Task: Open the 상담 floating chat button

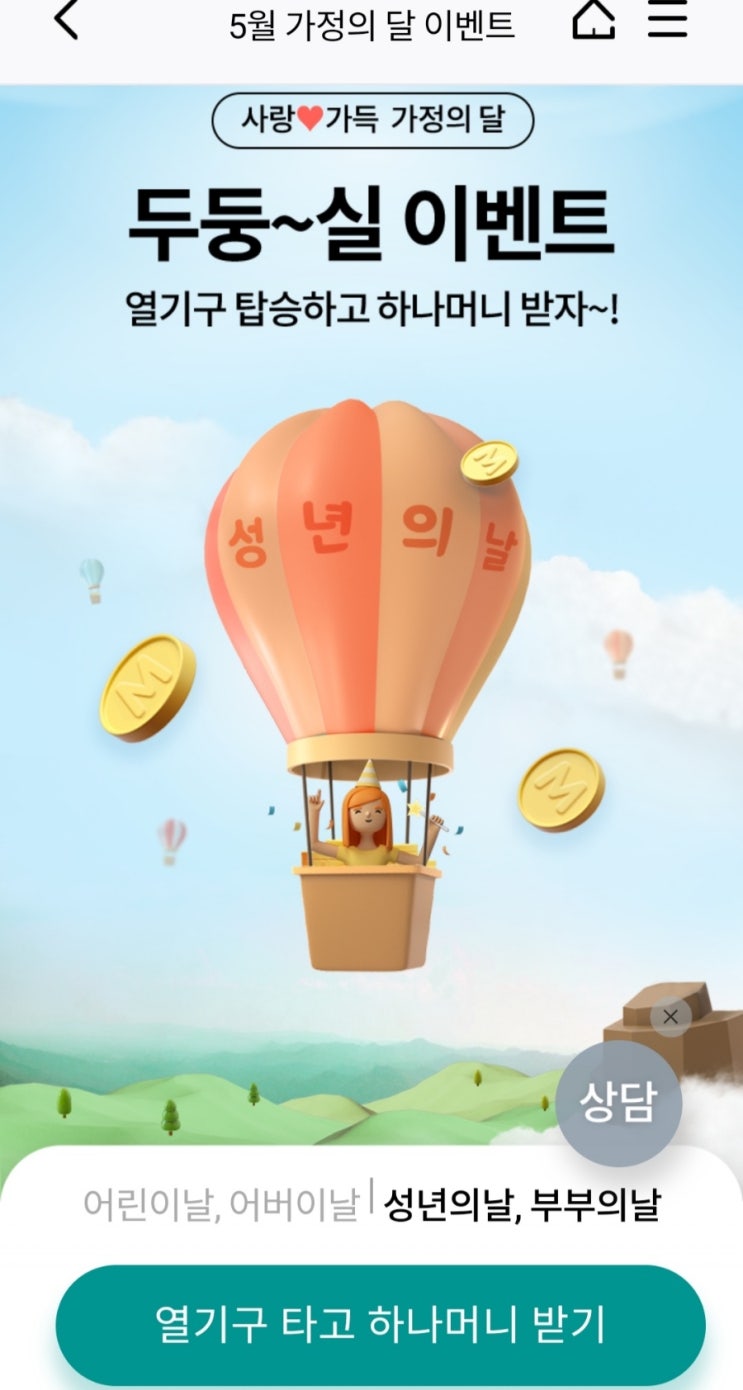Action: (619, 1103)
